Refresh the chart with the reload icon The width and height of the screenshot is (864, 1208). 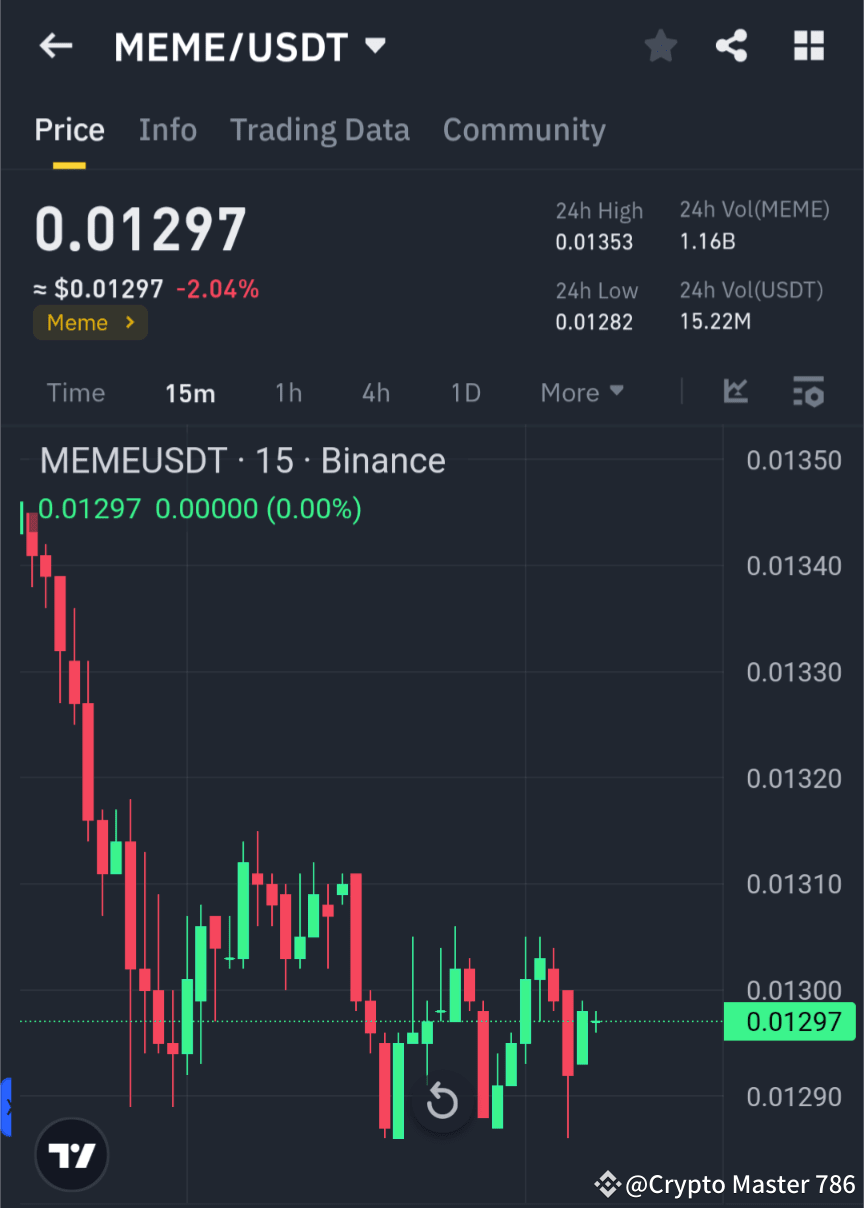pyautogui.click(x=441, y=1102)
